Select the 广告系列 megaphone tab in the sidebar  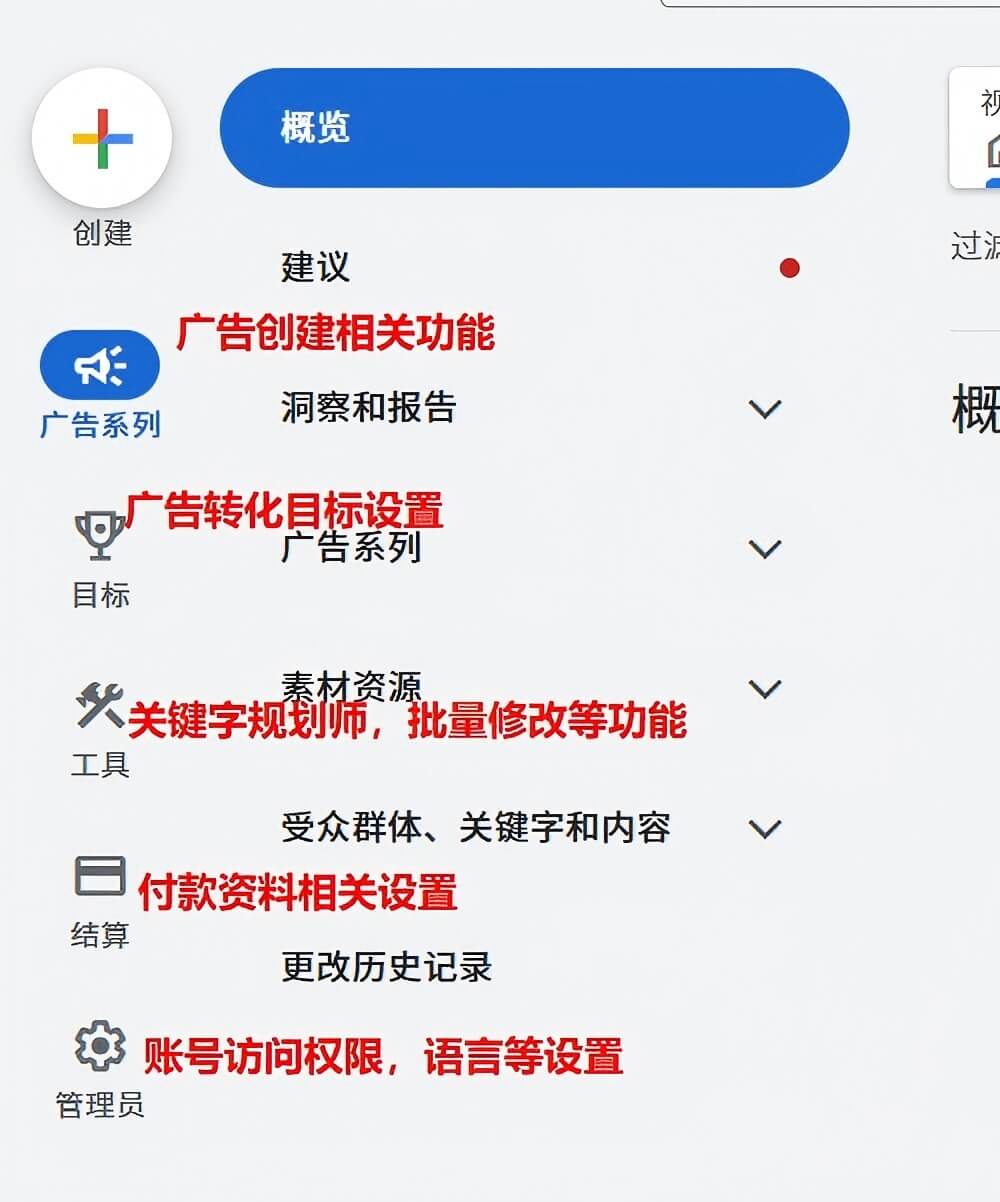[100, 367]
